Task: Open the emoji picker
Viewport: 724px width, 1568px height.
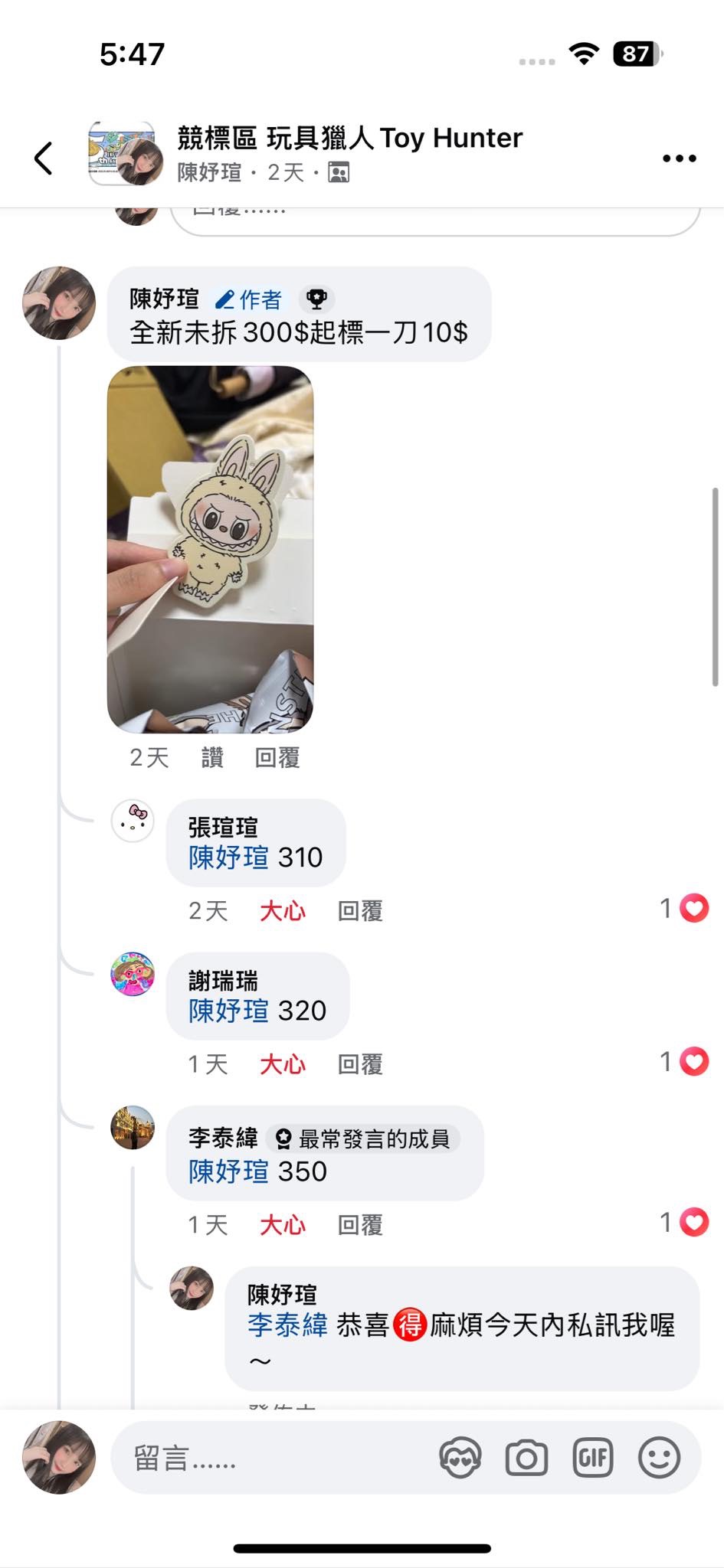Action: coord(659,1458)
